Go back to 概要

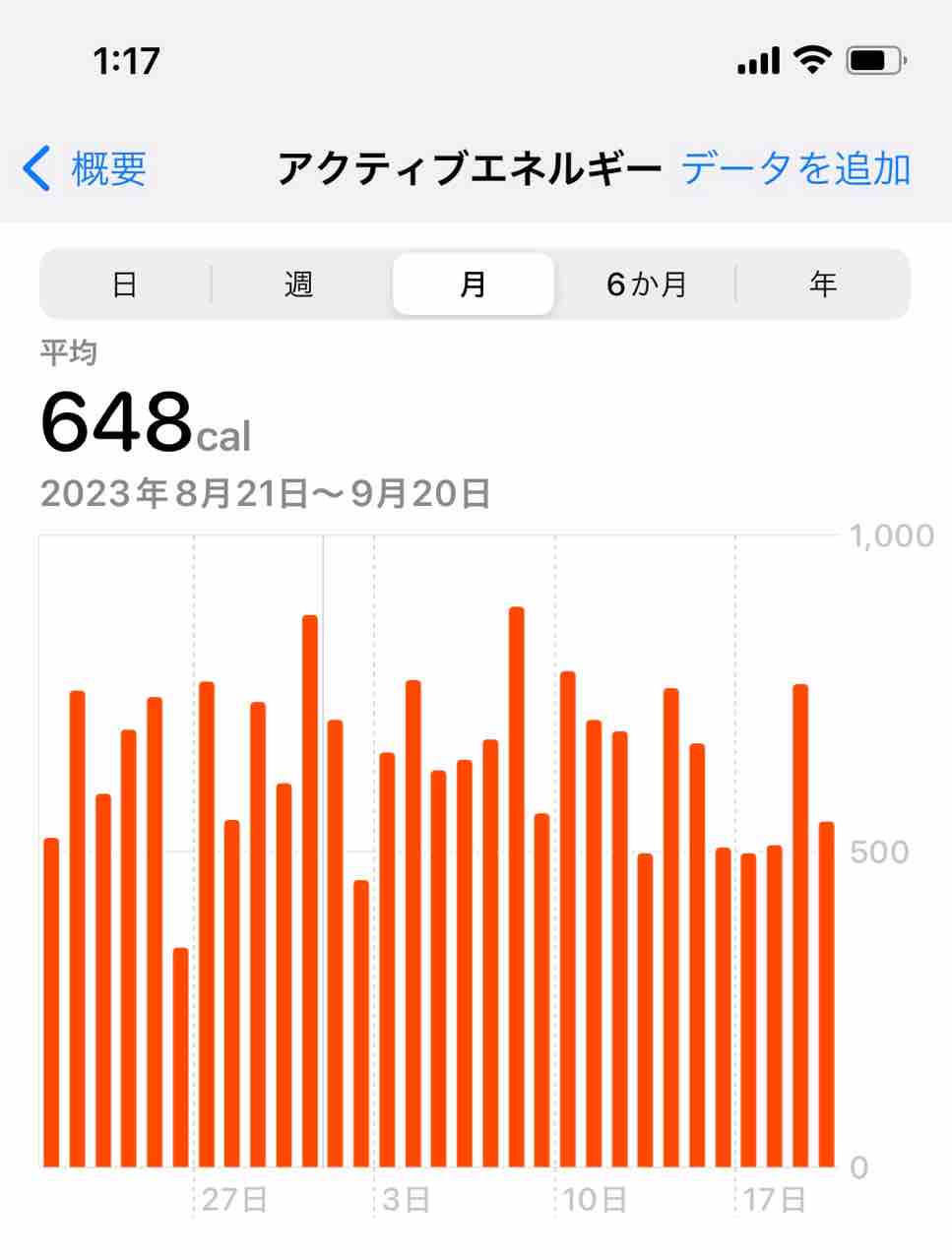(x=86, y=169)
